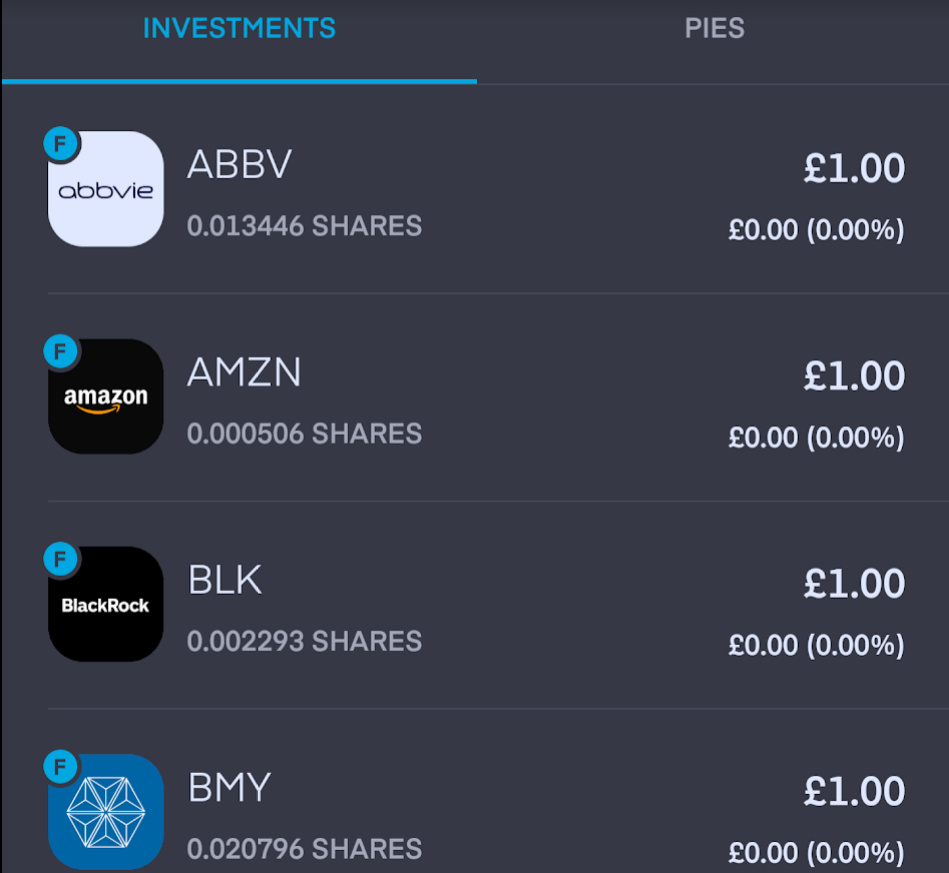Tap the BMY investment row

(475, 812)
